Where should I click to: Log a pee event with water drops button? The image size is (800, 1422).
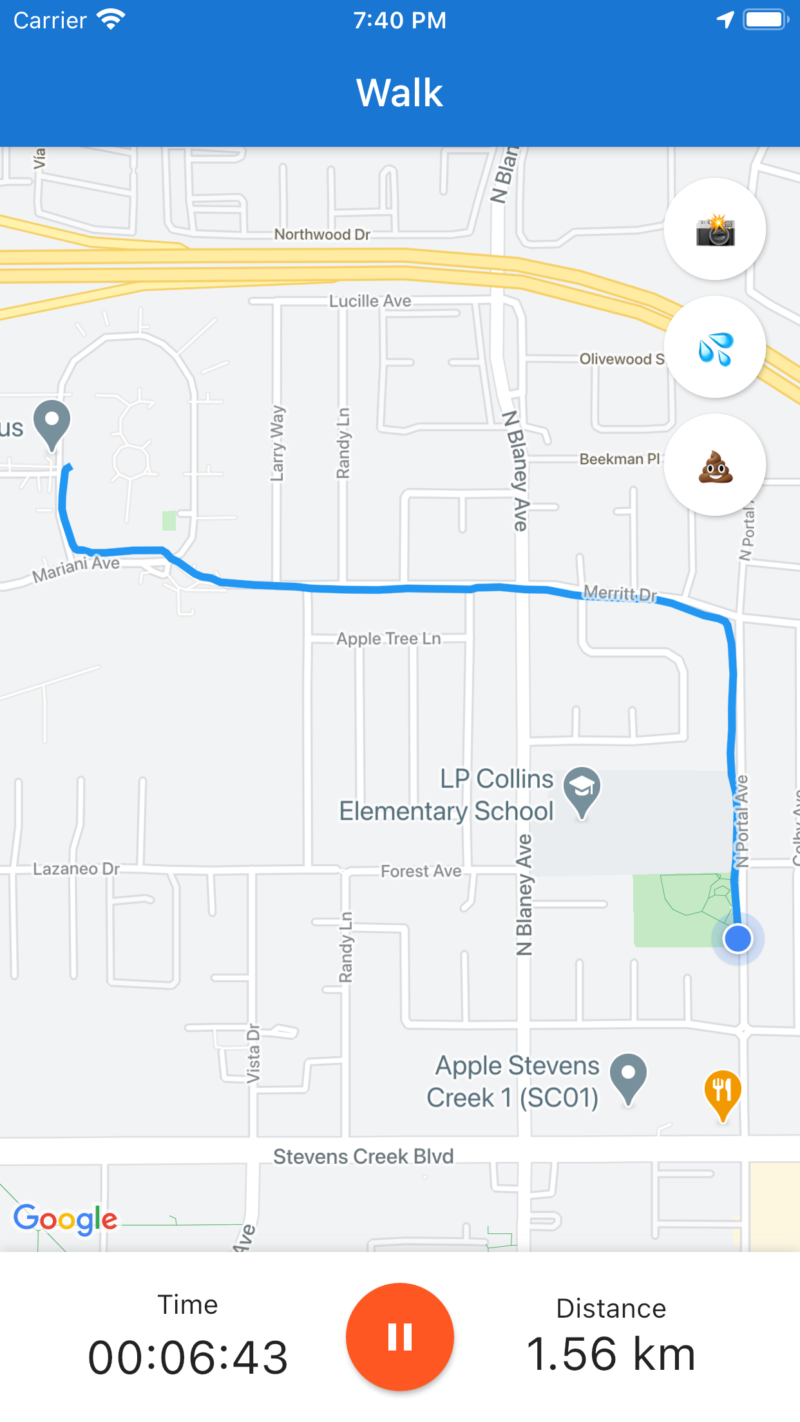point(715,348)
